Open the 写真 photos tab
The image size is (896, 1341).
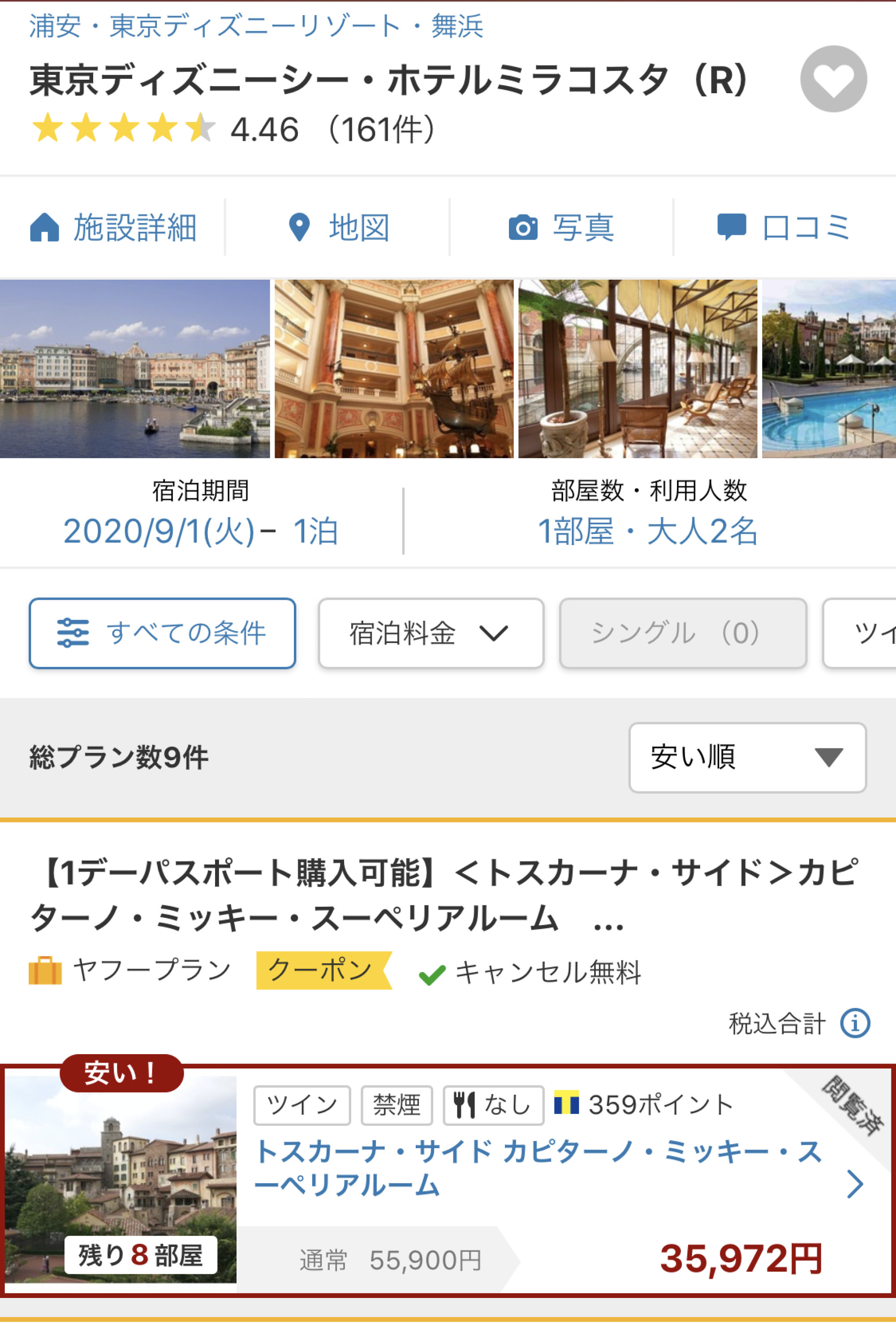tap(561, 228)
